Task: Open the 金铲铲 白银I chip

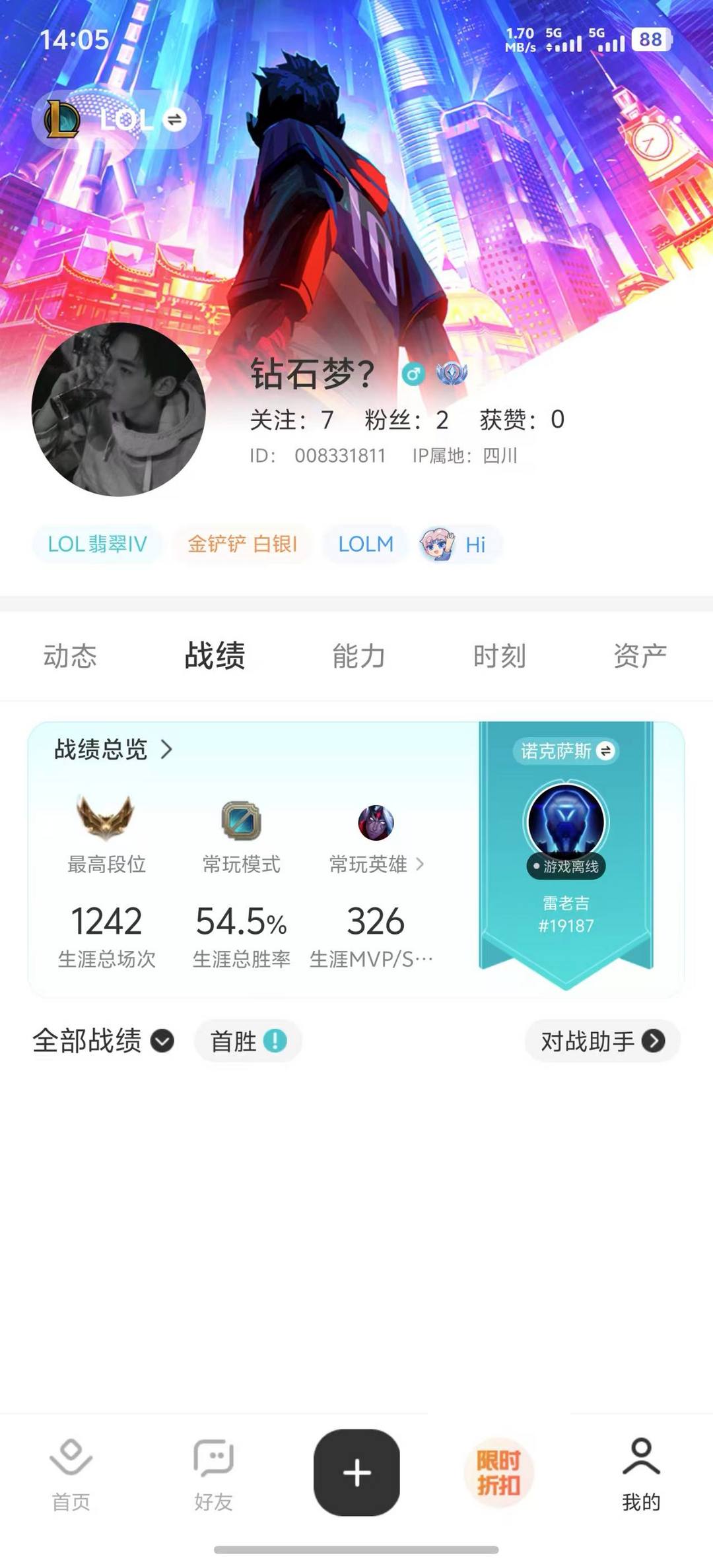Action: 242,544
